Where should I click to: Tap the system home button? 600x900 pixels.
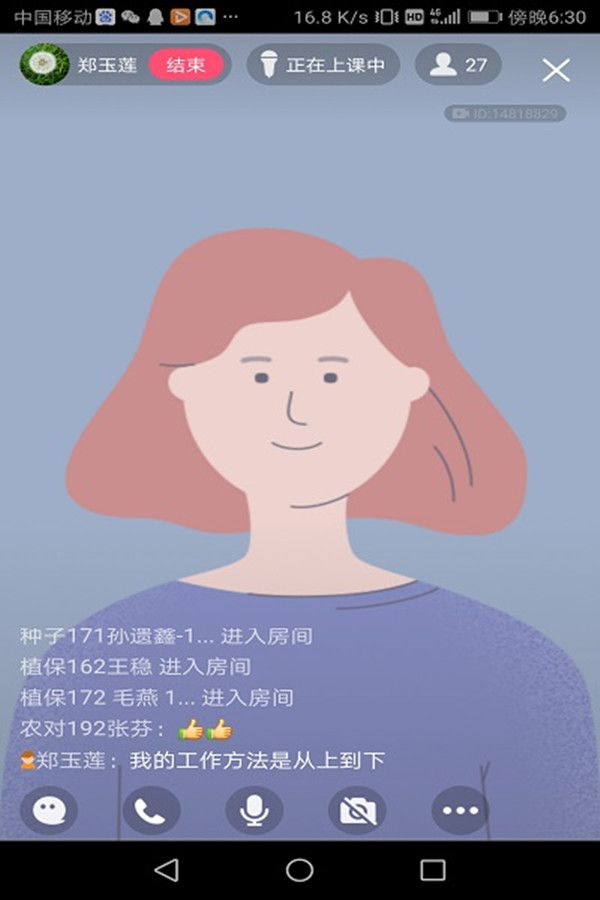point(300,870)
